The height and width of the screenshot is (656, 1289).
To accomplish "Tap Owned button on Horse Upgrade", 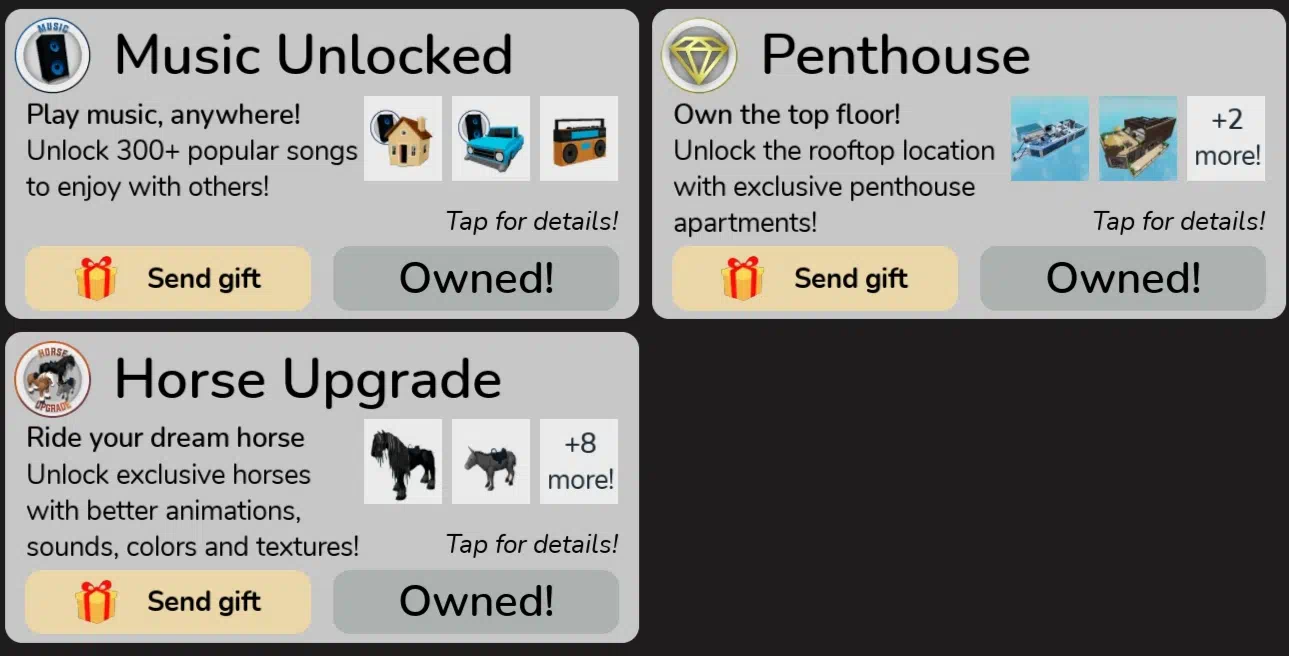I will (x=476, y=601).
